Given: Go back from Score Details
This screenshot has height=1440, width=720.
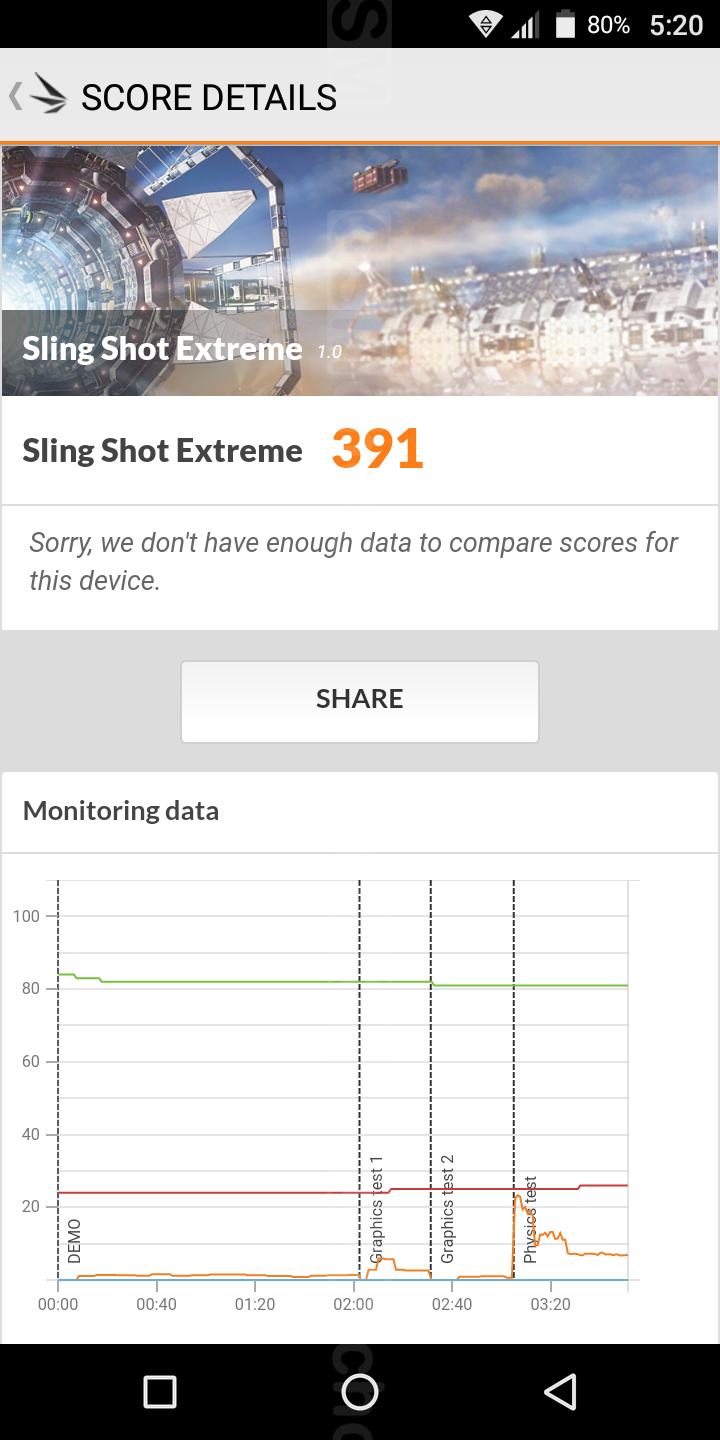Looking at the screenshot, I should pyautogui.click(x=38, y=96).
